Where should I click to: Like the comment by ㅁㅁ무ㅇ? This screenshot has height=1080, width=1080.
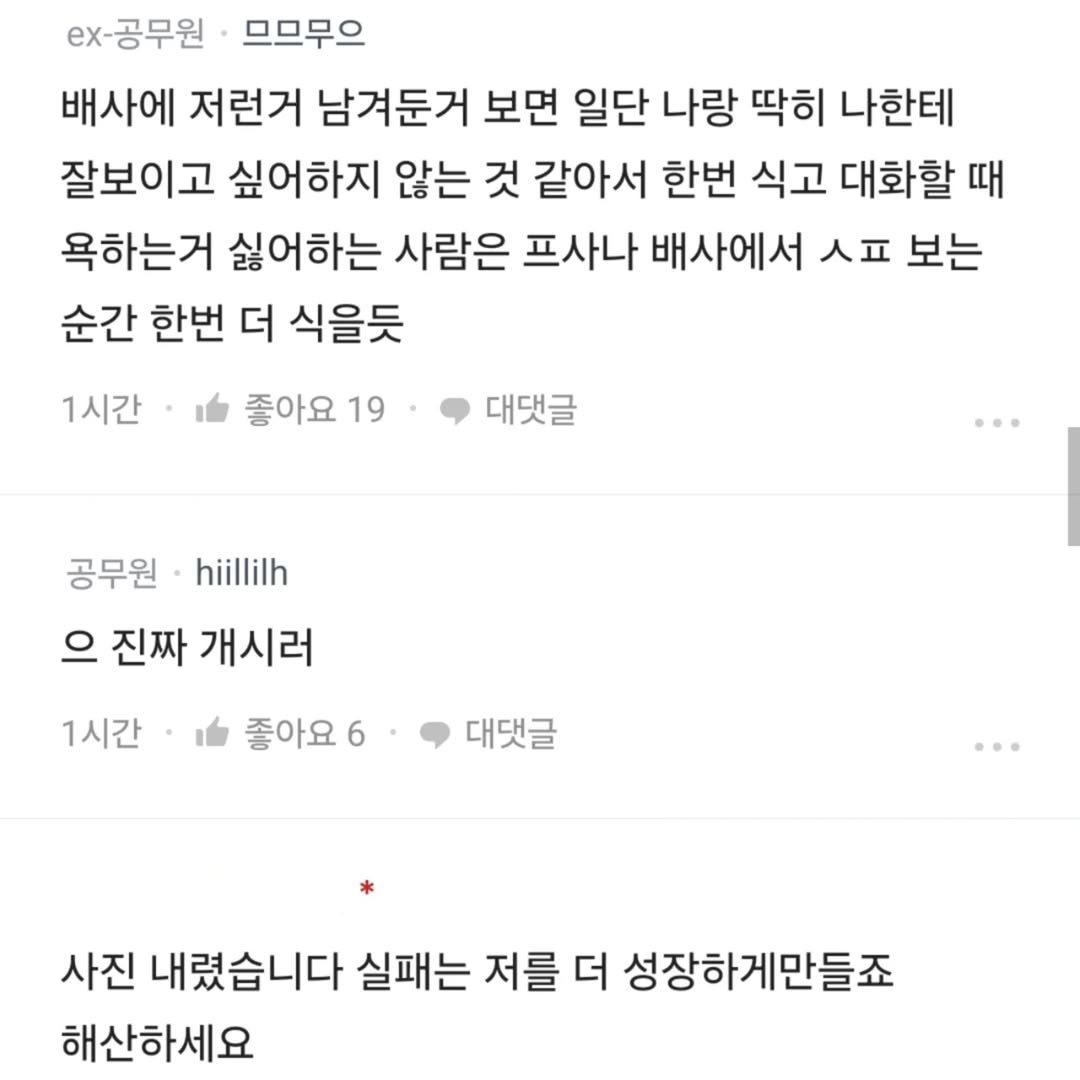(290, 410)
